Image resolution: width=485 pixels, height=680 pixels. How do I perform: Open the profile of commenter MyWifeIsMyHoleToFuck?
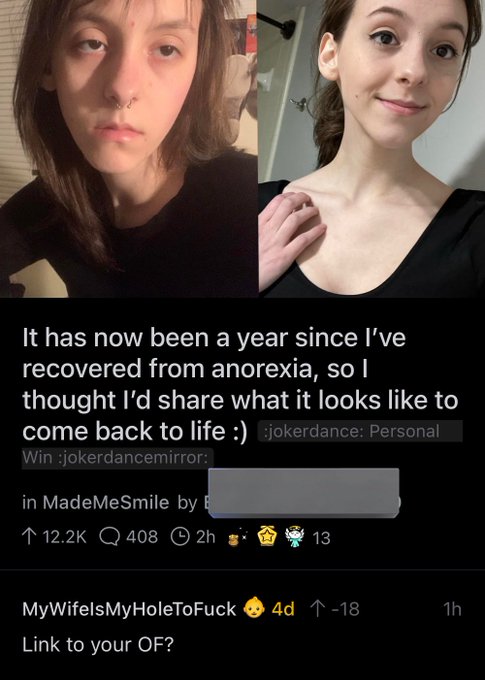click(129, 609)
